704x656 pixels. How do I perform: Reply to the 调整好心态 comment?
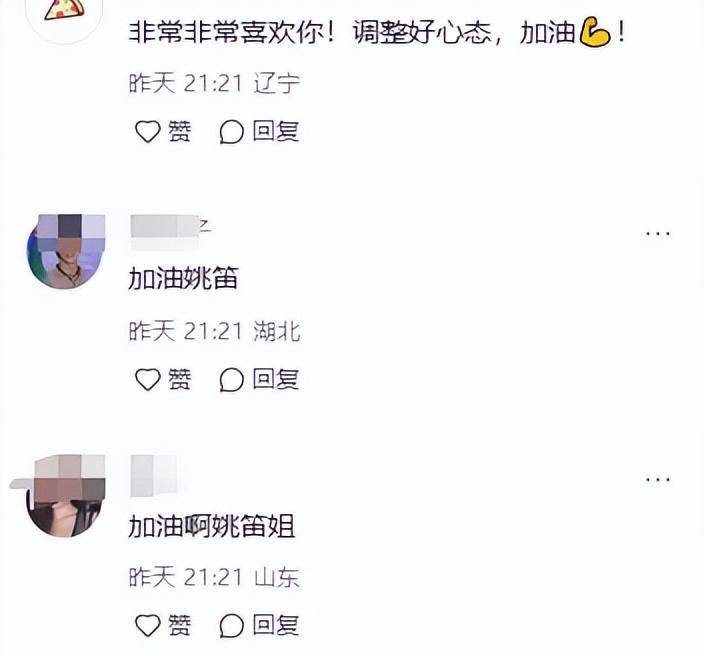(259, 131)
